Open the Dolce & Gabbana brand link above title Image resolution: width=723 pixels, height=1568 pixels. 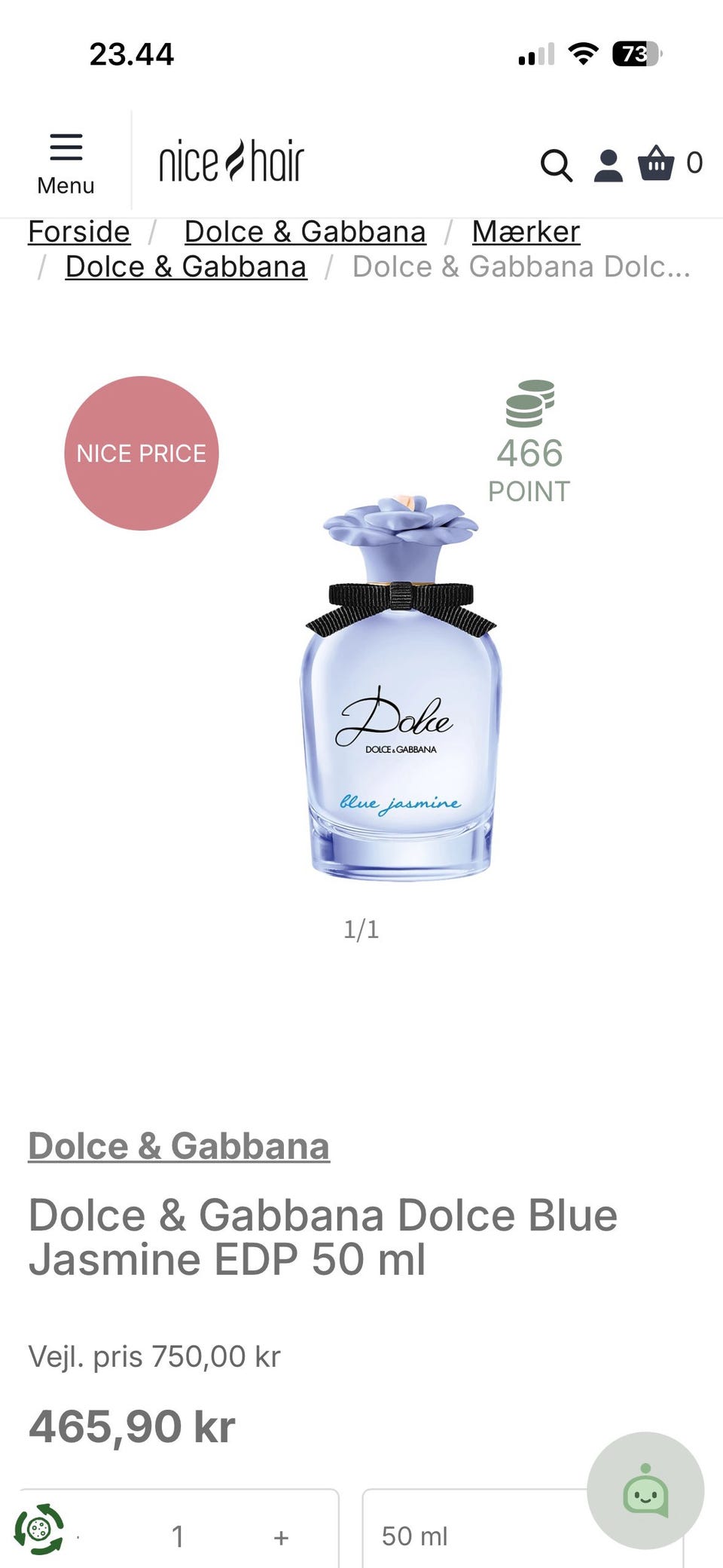tap(178, 1146)
